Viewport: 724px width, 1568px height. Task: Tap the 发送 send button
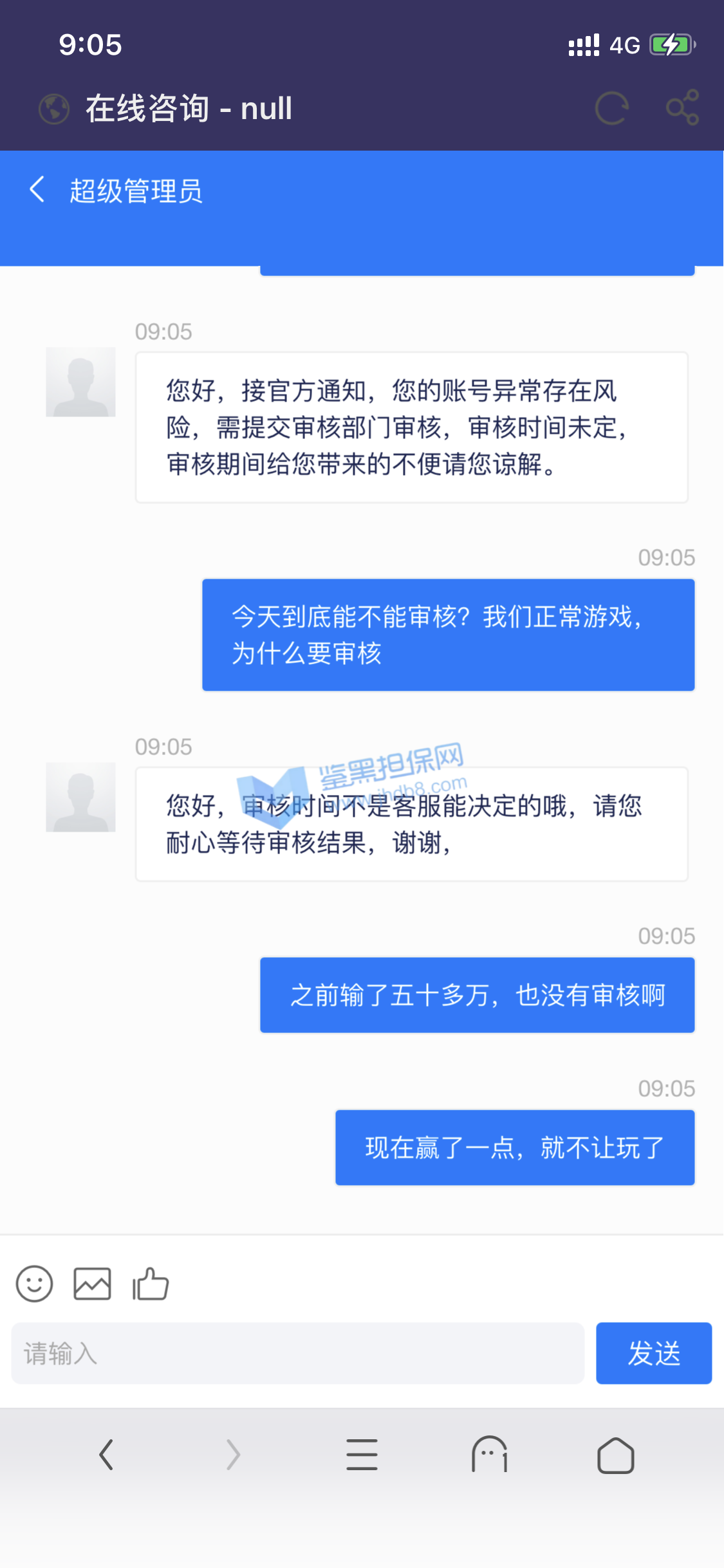(653, 1353)
